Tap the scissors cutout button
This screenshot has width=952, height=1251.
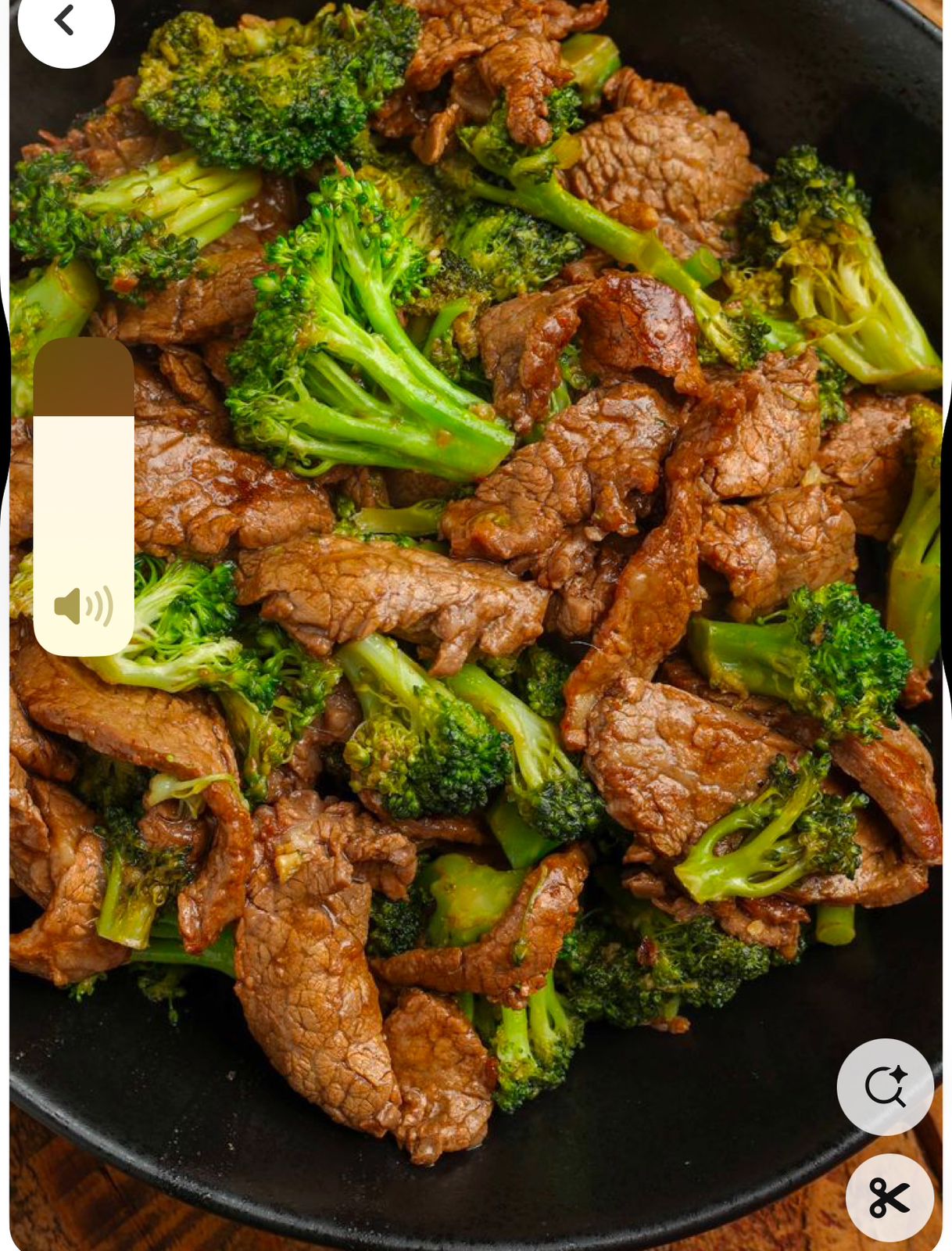[889, 1197]
